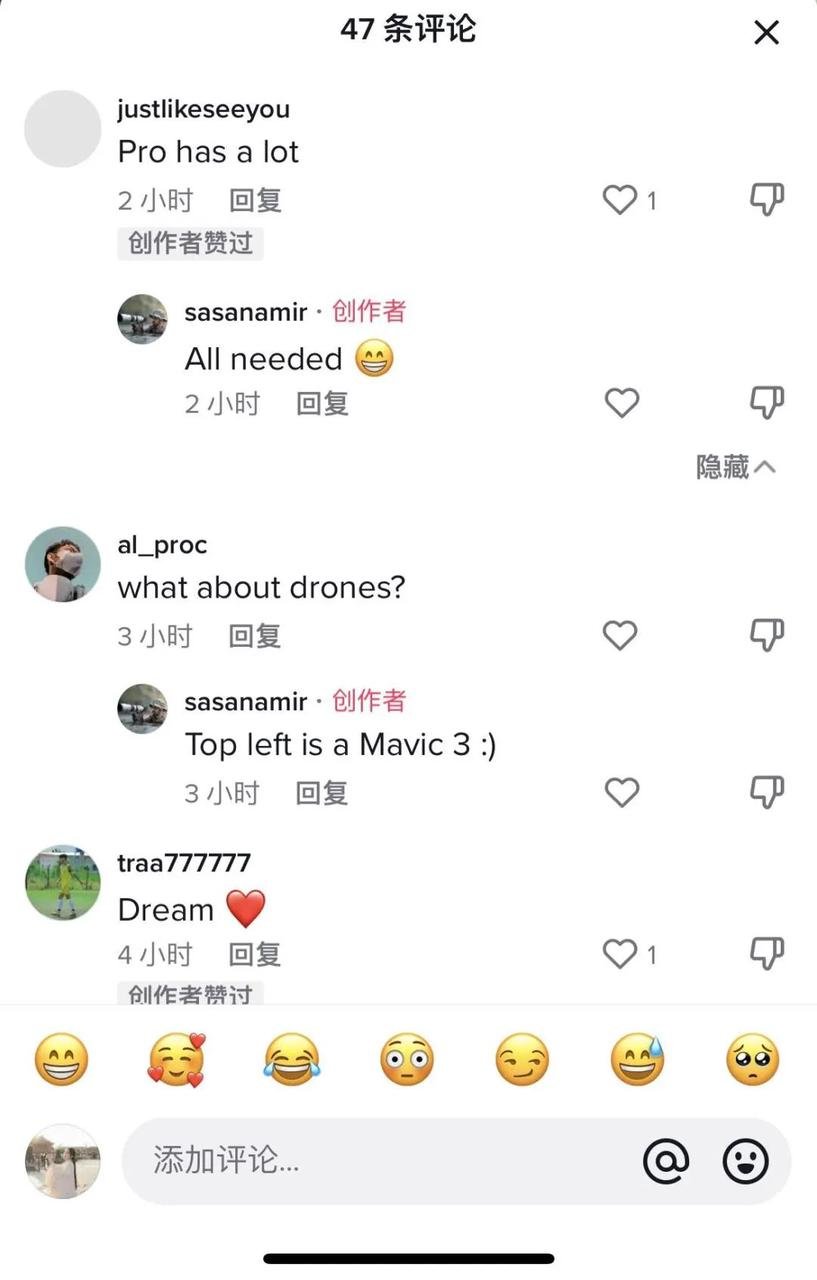The image size is (817, 1280).
Task: Open al_proc's profile picture
Action: pyautogui.click(x=62, y=564)
